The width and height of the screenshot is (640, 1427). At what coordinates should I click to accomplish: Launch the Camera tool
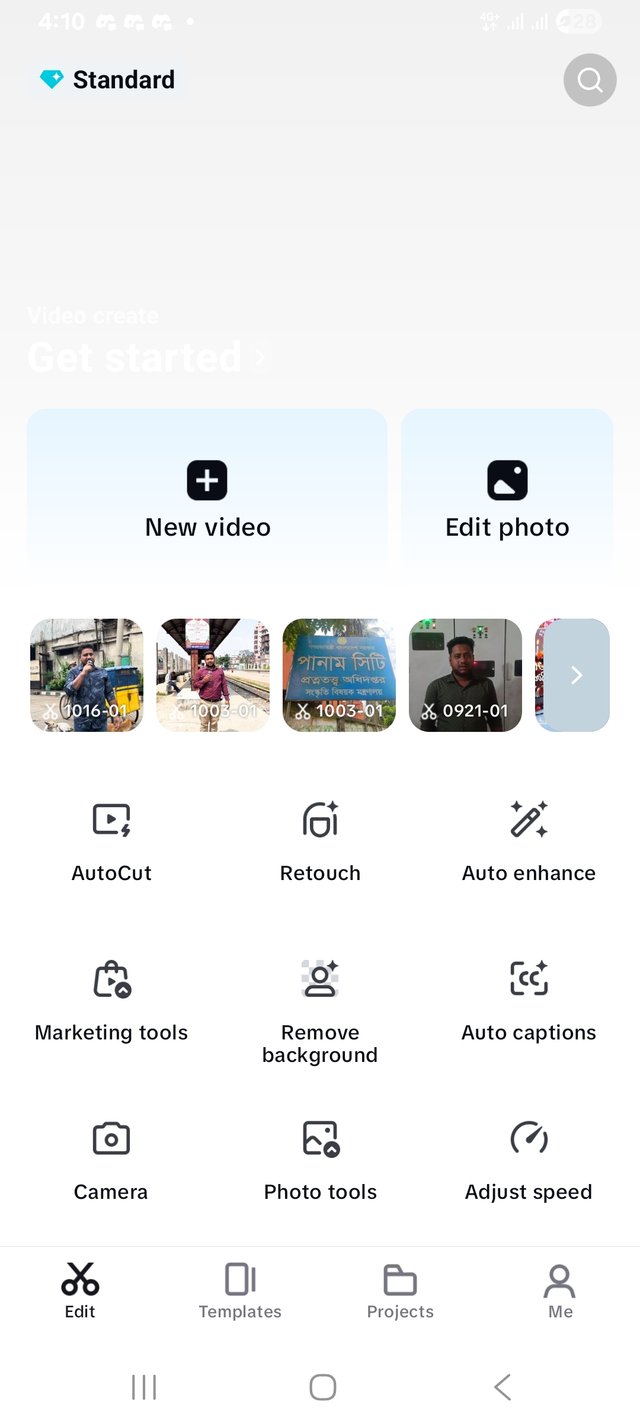click(x=111, y=1160)
